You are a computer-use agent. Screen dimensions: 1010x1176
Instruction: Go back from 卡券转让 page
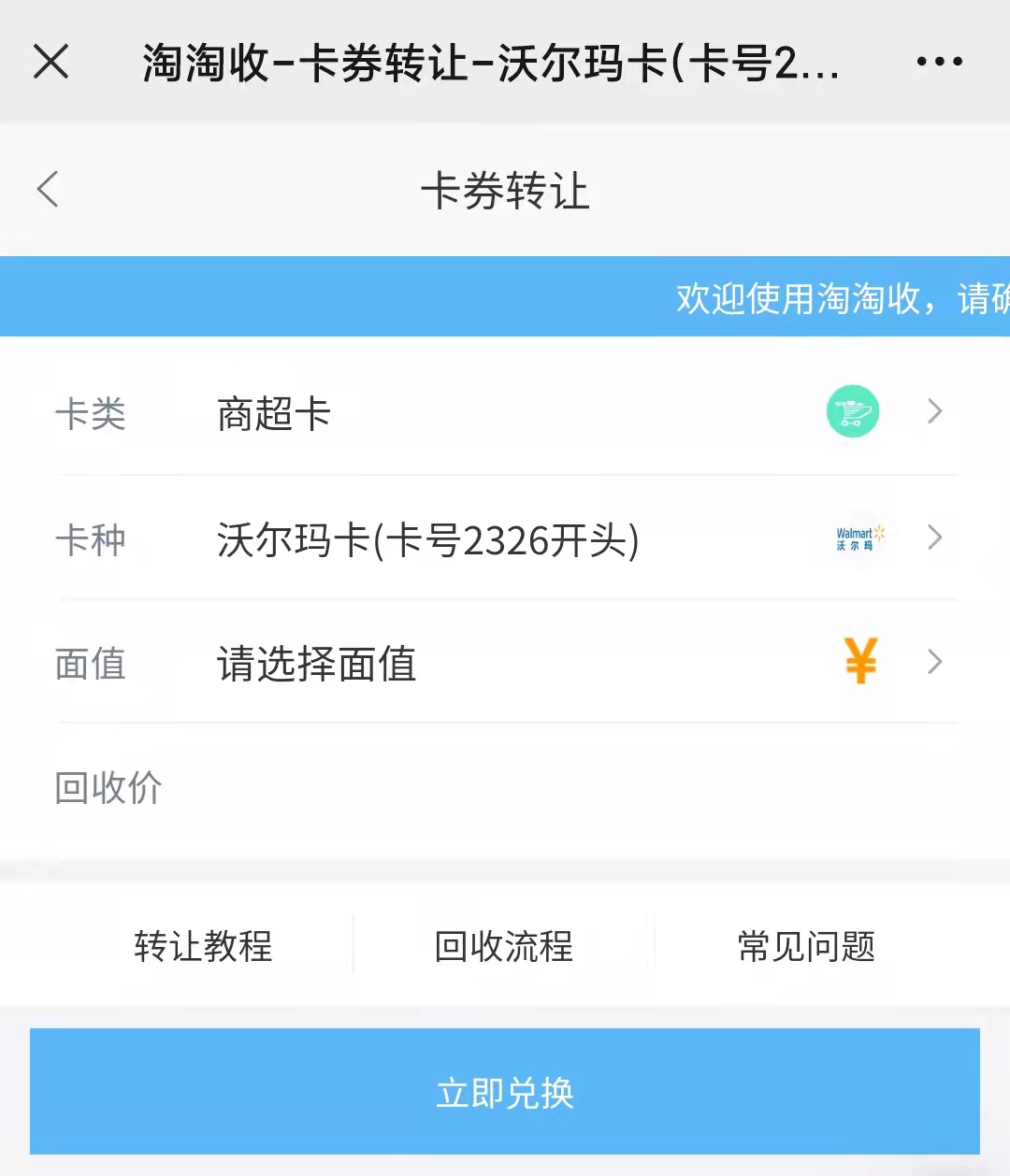[x=49, y=190]
